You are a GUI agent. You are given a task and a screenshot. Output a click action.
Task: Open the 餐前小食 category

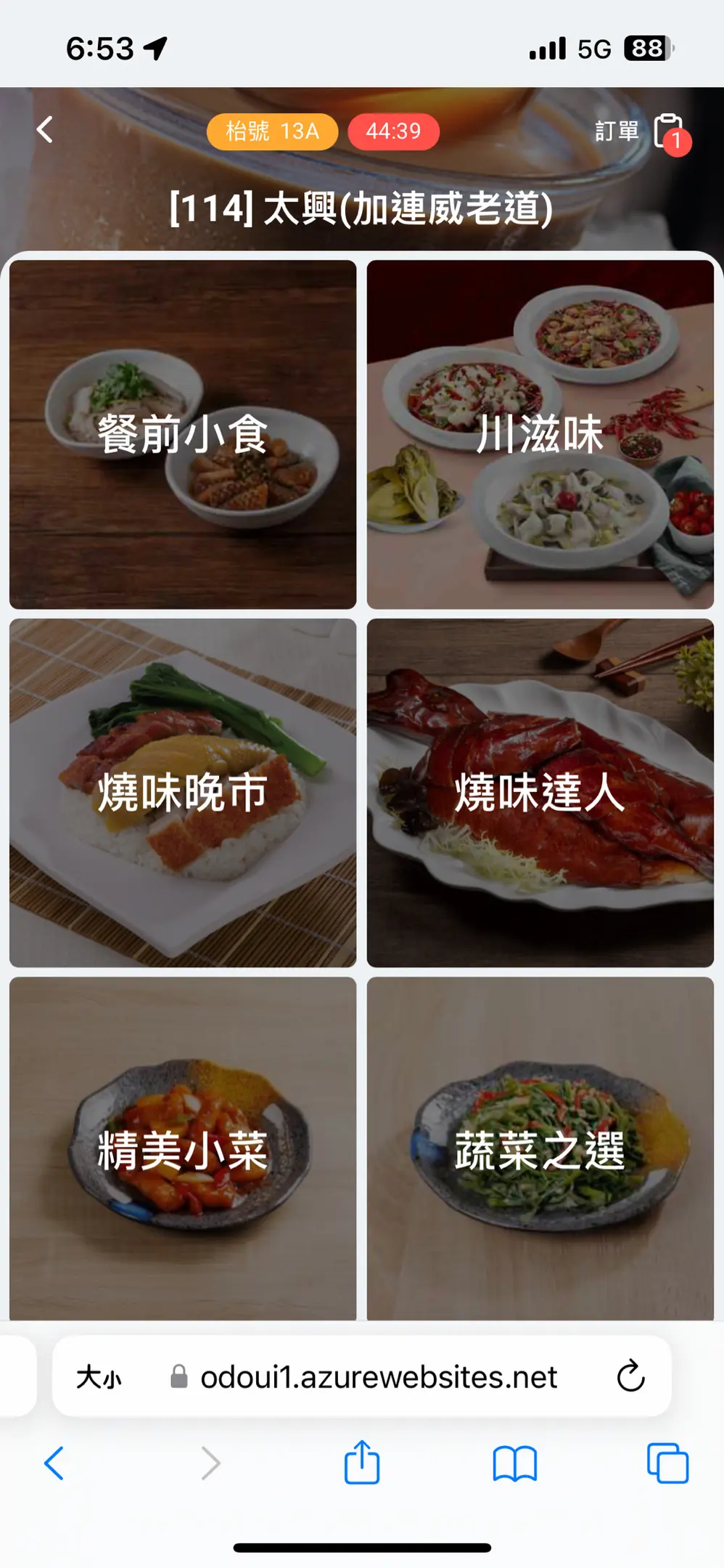[183, 434]
